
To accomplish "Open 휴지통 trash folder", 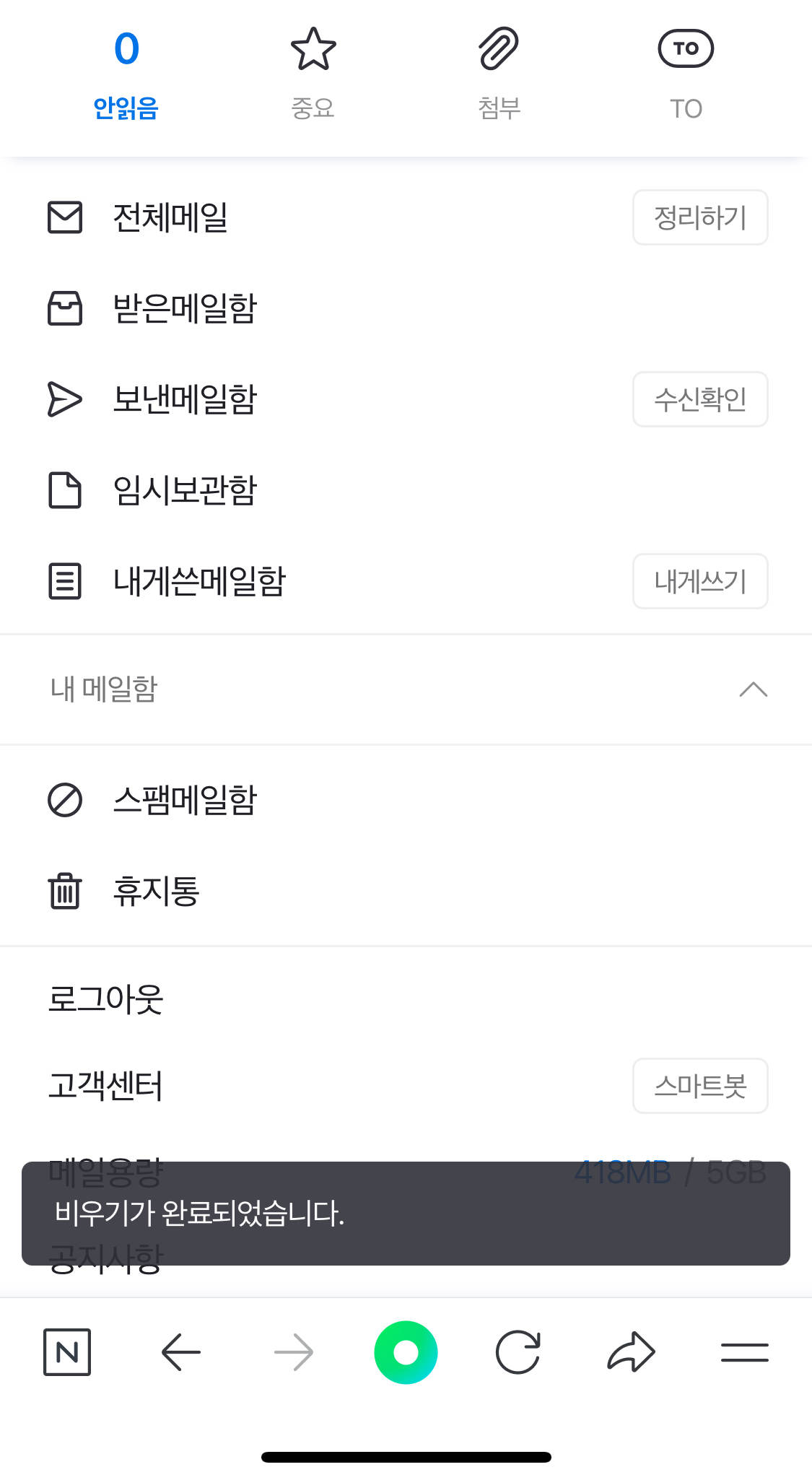I will [156, 891].
